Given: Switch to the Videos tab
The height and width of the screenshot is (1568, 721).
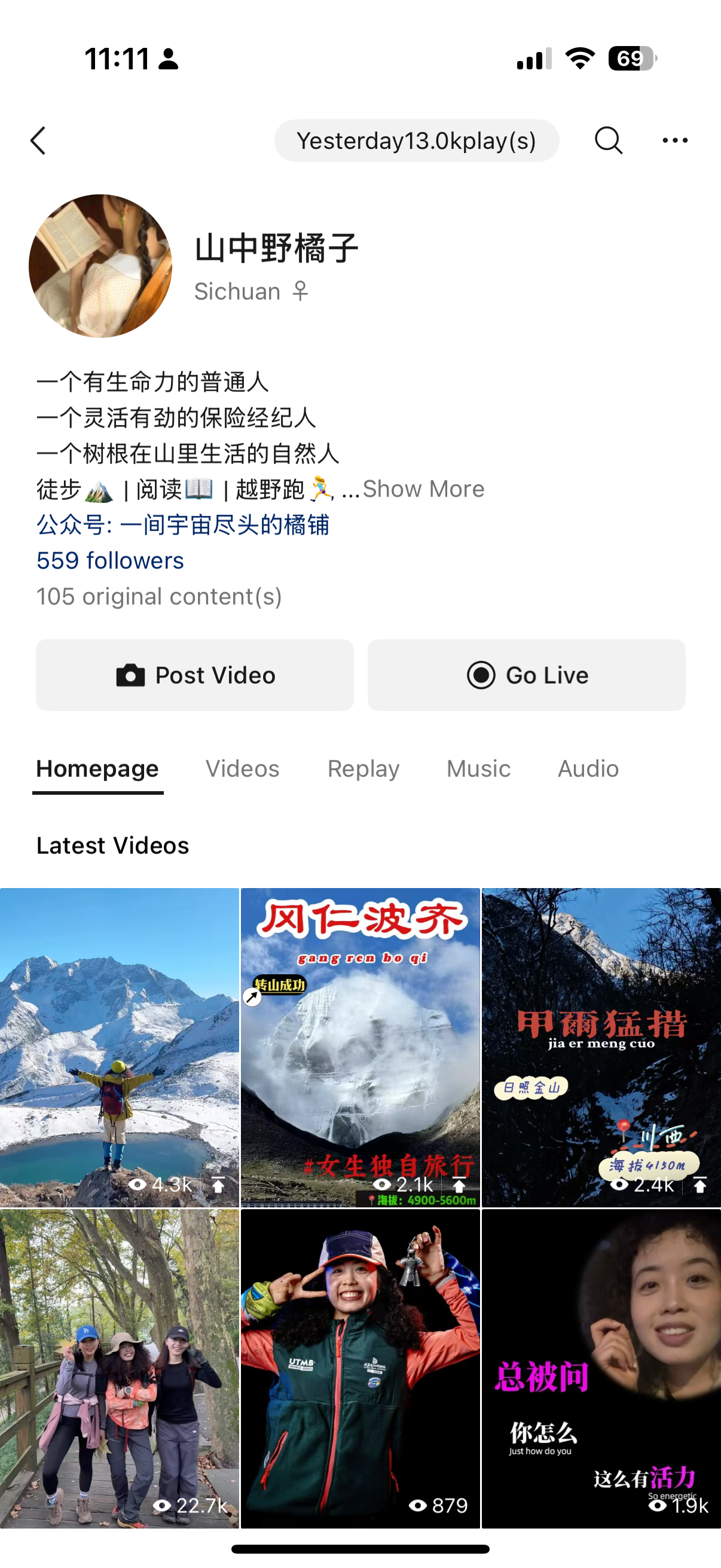Looking at the screenshot, I should click(x=242, y=769).
